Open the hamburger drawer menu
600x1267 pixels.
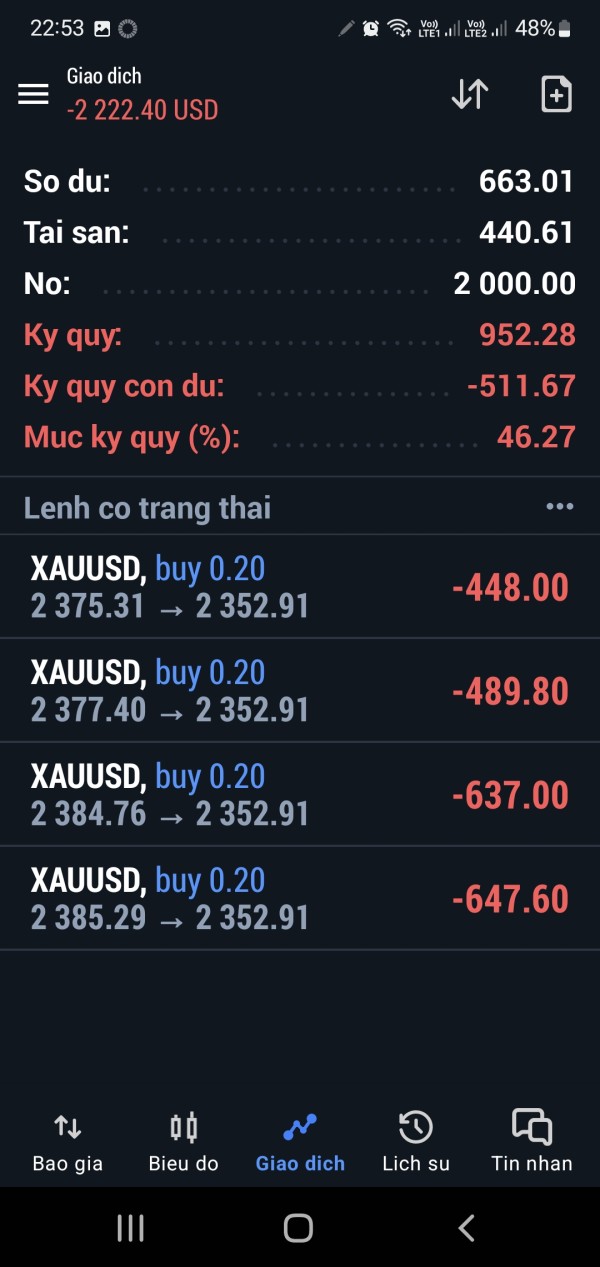[x=33, y=94]
